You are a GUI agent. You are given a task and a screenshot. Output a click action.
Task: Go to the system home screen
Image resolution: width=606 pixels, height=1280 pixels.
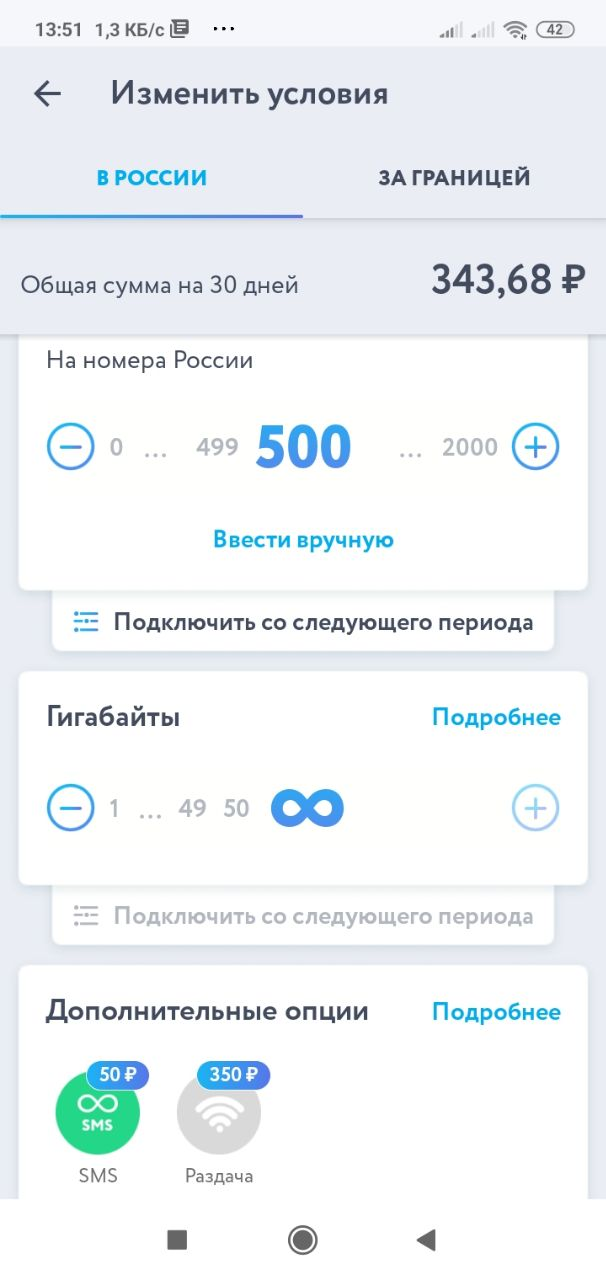click(x=302, y=1241)
